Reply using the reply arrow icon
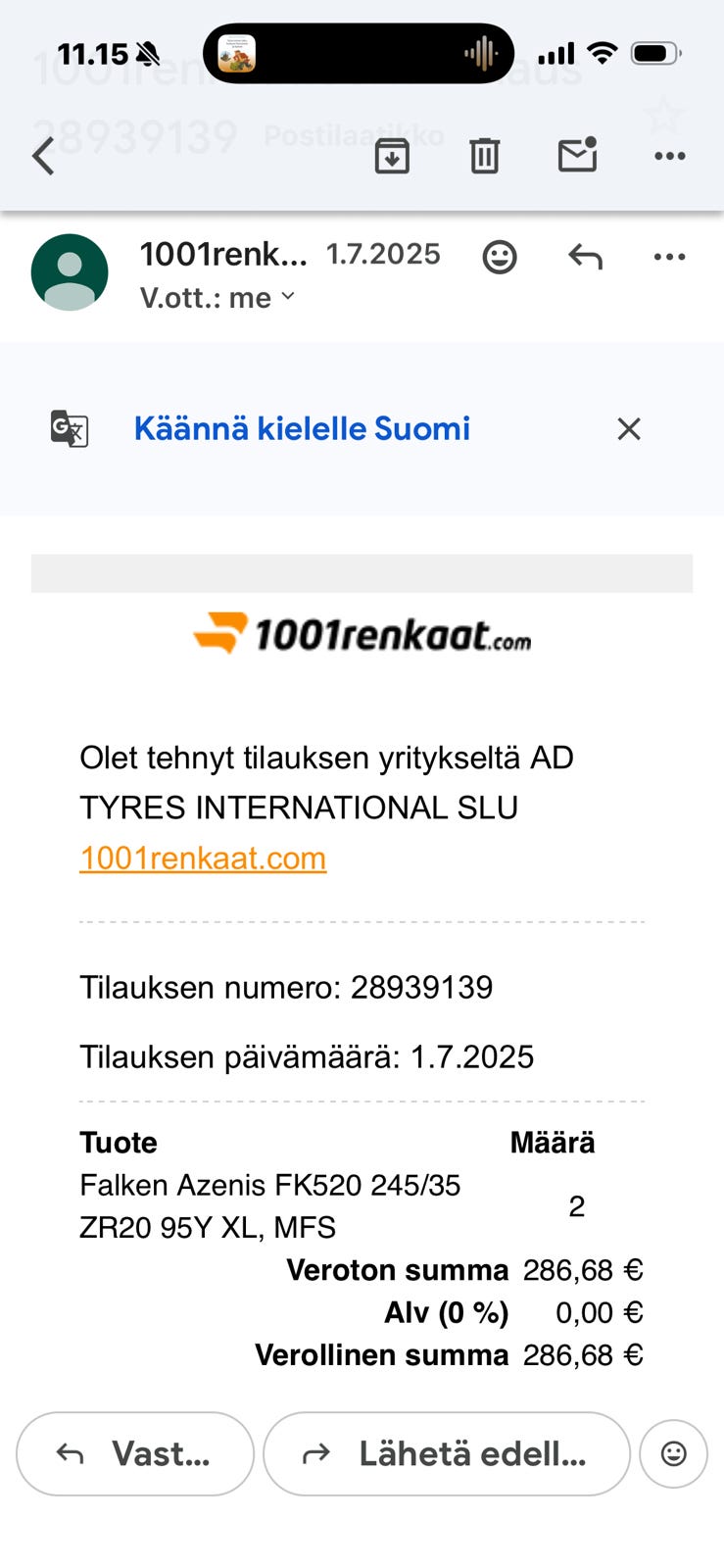Image resolution: width=724 pixels, height=1568 pixels. 584,256
